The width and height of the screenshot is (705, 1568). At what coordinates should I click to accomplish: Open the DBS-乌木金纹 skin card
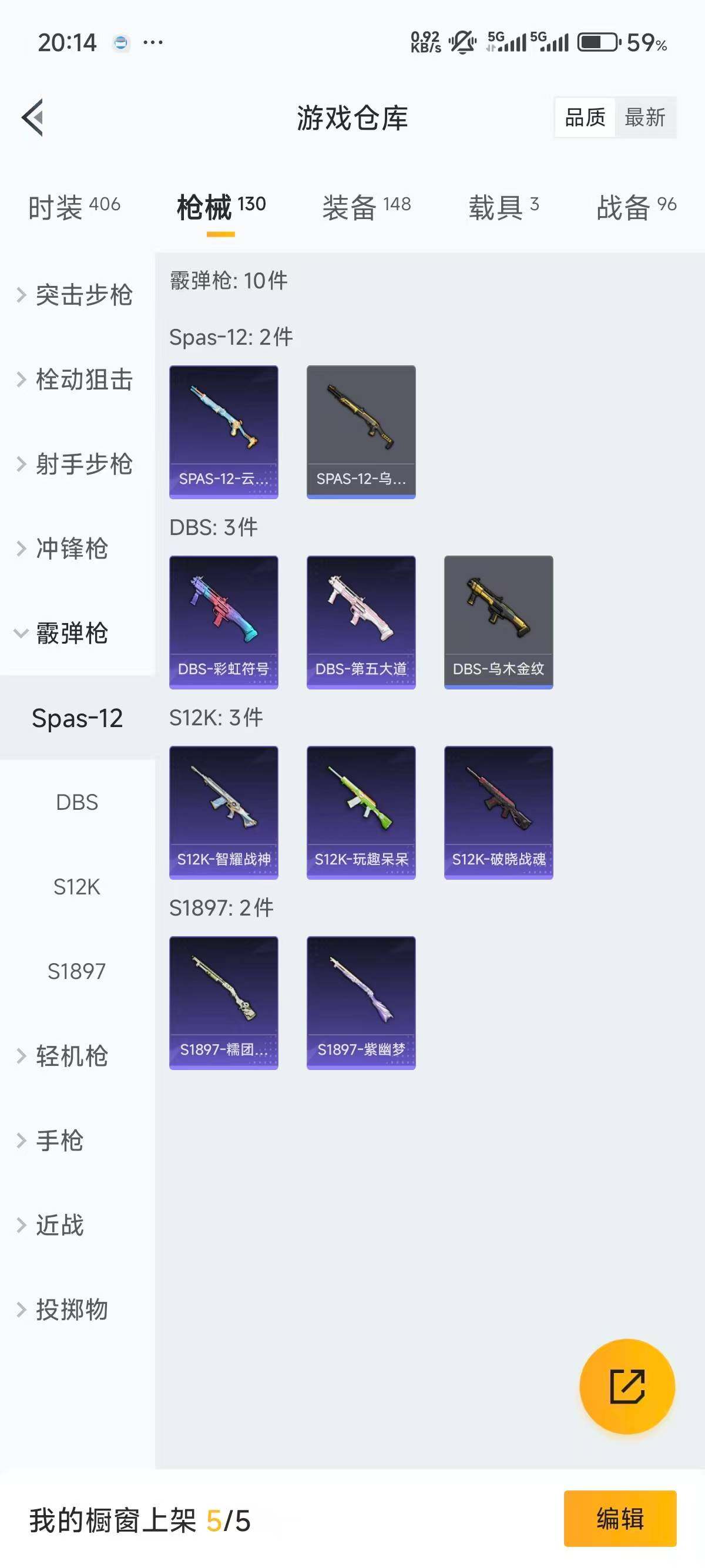tap(499, 620)
